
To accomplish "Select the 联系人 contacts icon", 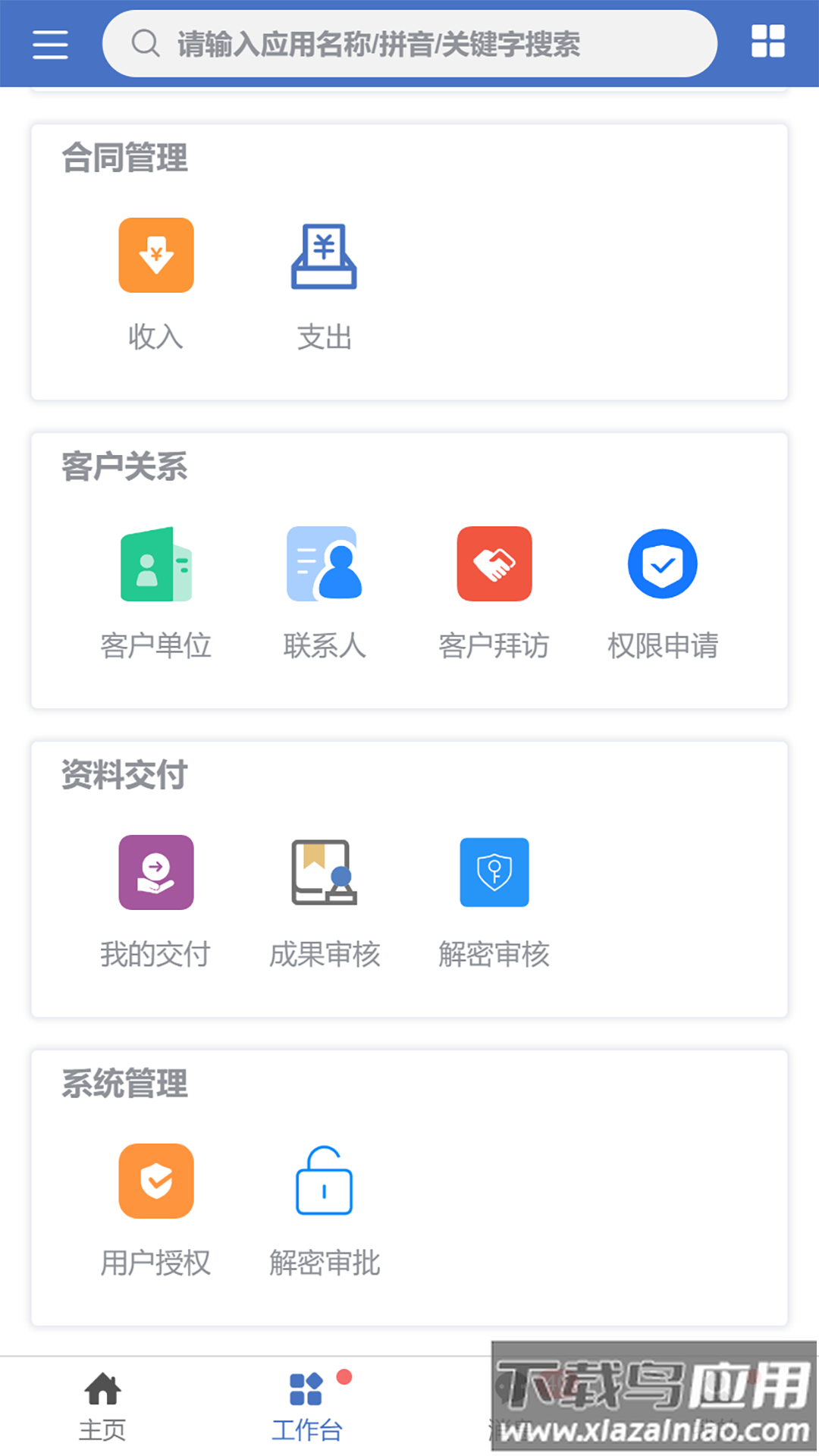I will (x=324, y=564).
